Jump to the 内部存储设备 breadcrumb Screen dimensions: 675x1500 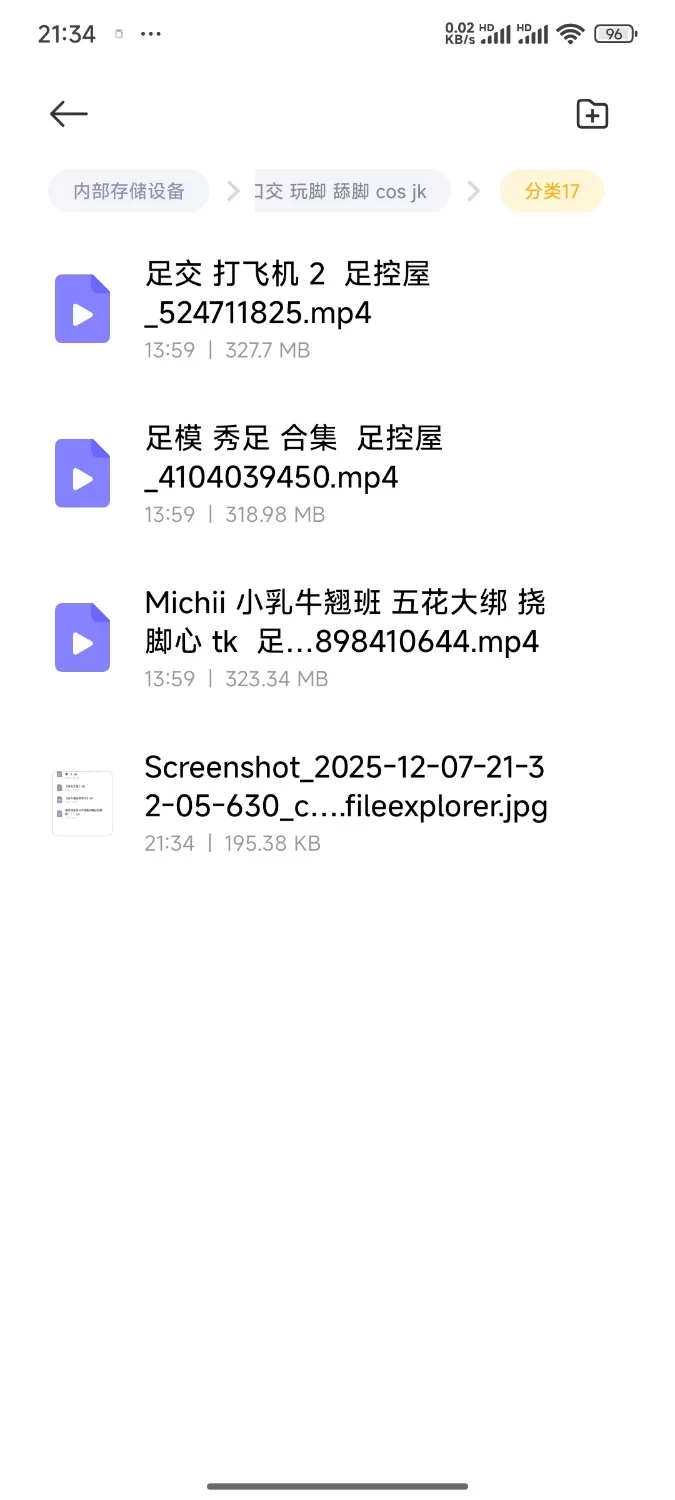click(x=129, y=191)
